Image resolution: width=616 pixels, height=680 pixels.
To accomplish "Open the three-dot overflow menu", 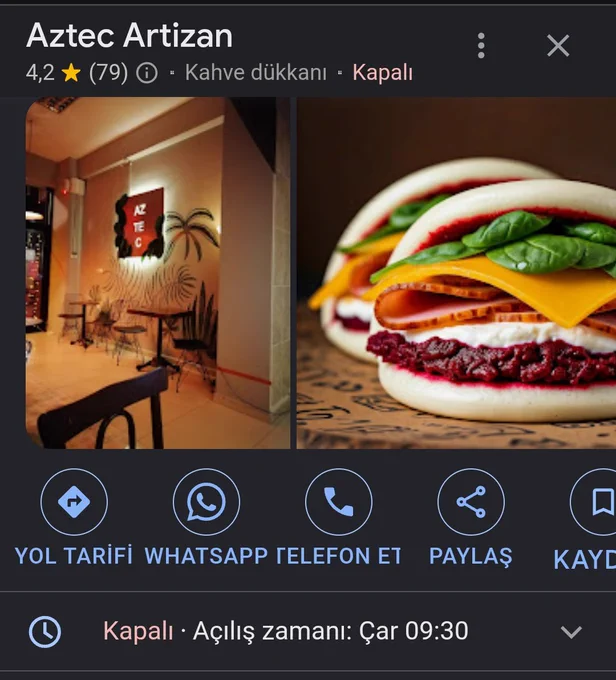I will 481,45.
